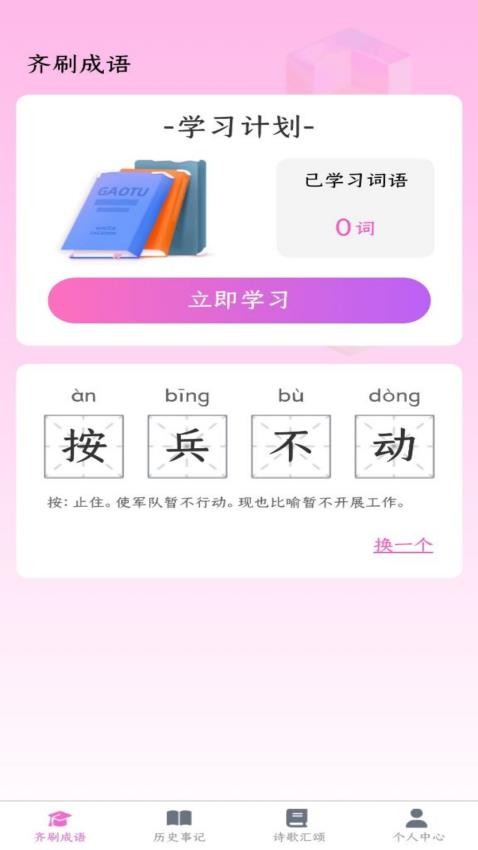Tap the 换一个 link for another idiom
Viewport: 478px width, 850px height.
(x=403, y=545)
